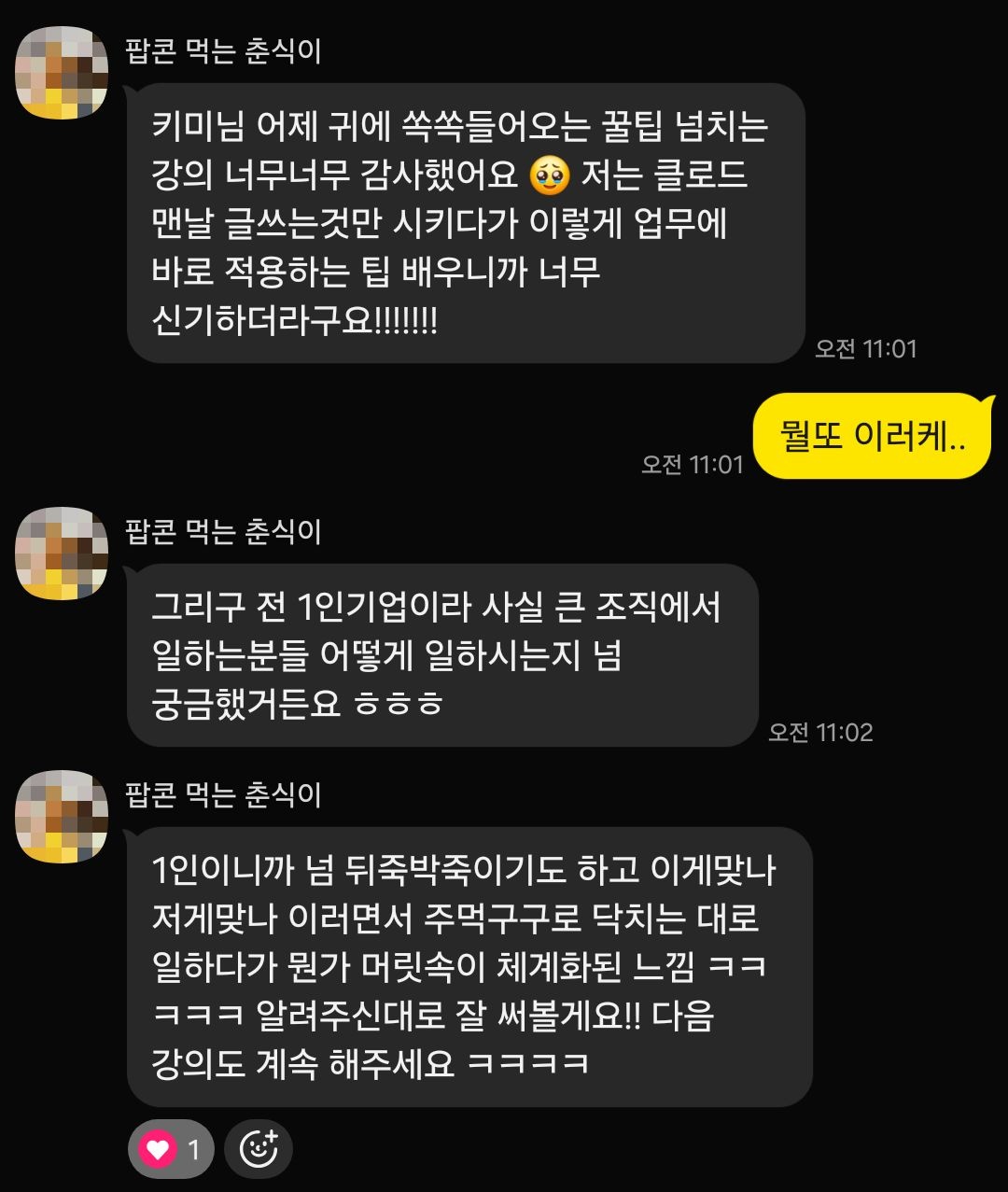Select the sender name 팝콘 먹는 춘식이
The width and height of the screenshot is (1008, 1192).
[x=224, y=54]
